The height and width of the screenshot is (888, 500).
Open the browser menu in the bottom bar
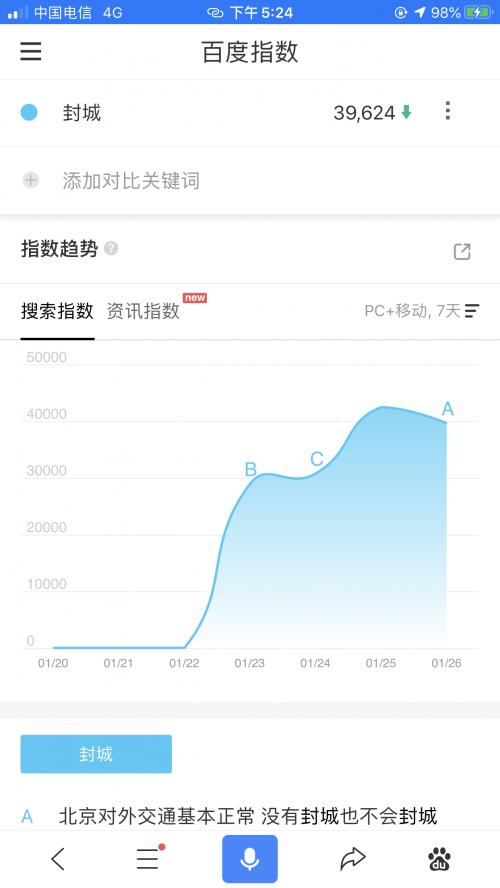(149, 858)
